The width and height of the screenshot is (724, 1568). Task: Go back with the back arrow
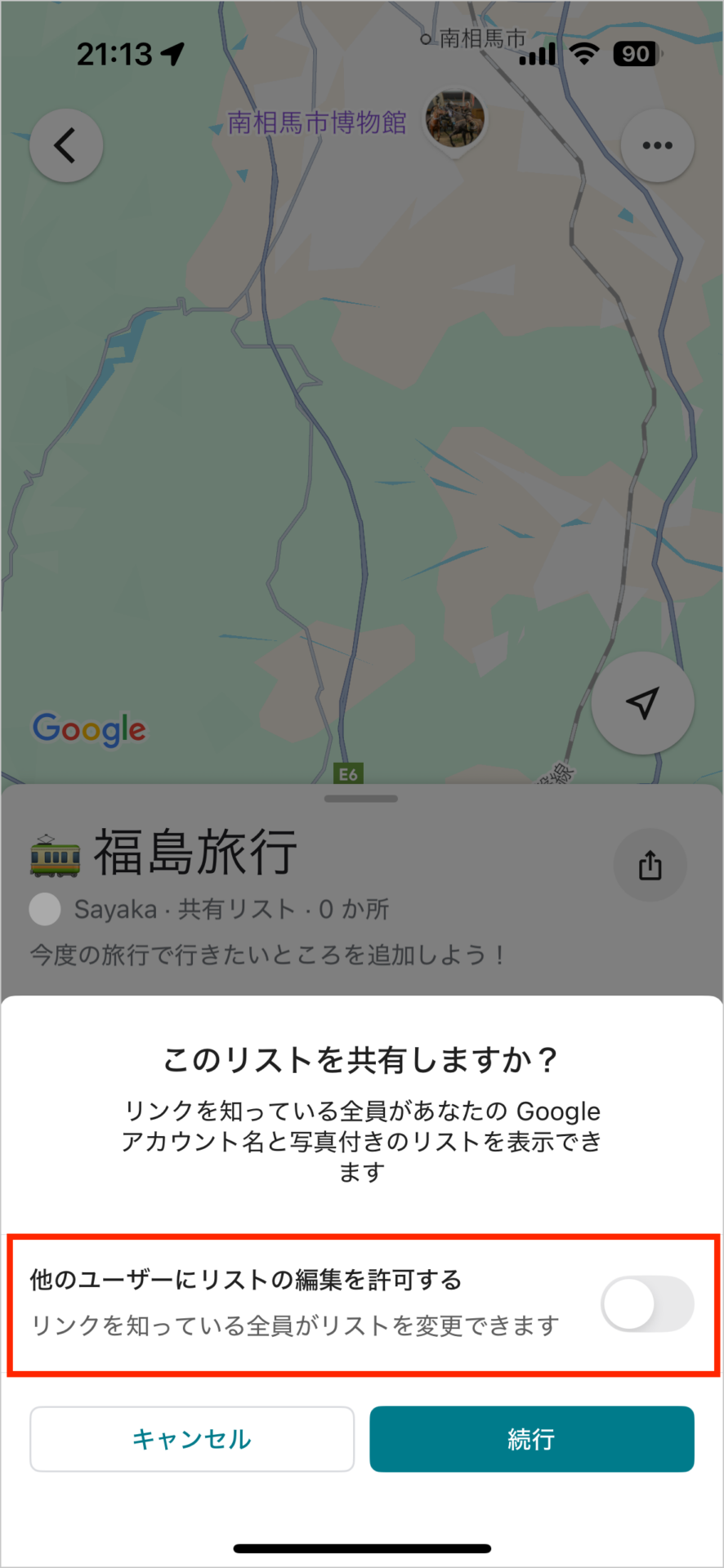tap(66, 145)
